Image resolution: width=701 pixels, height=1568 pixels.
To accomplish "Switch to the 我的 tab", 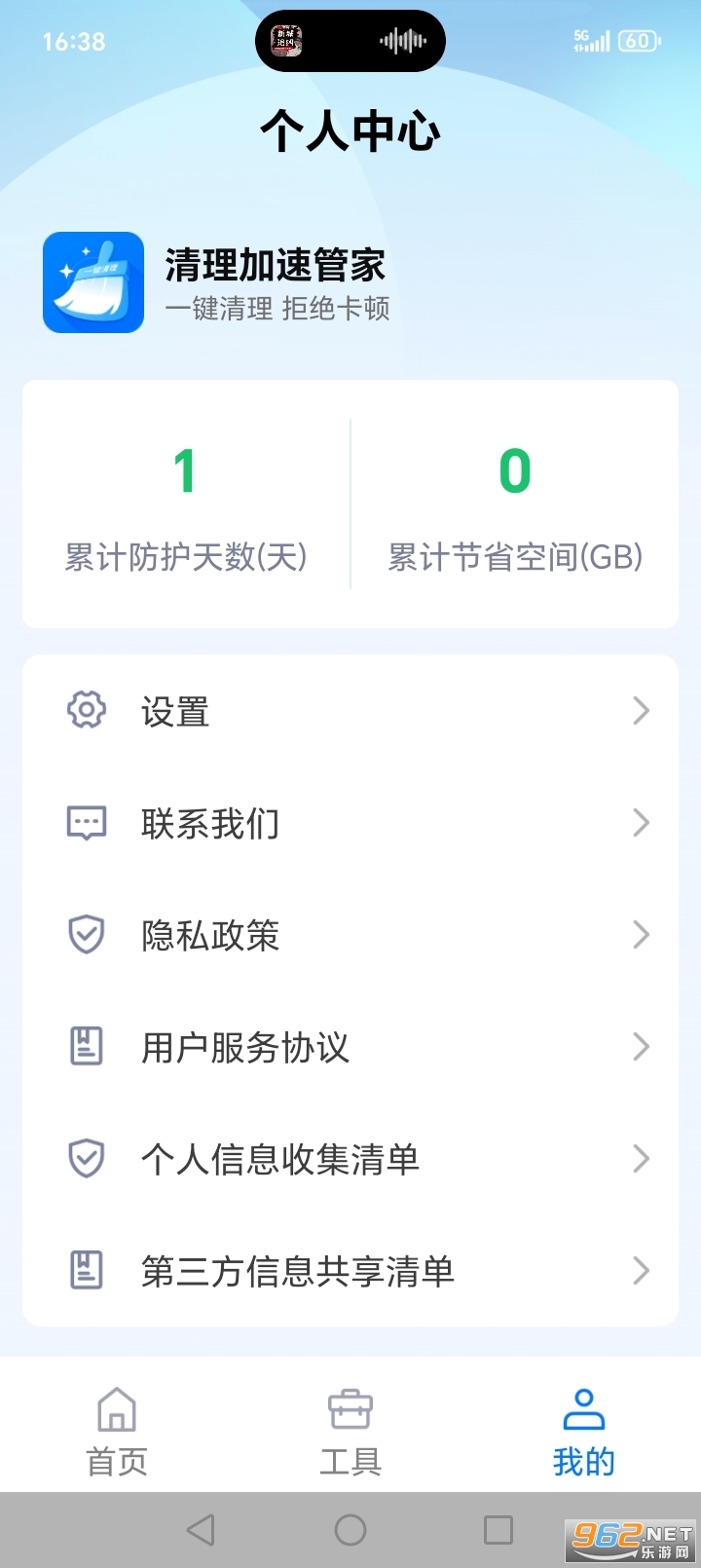I will click(583, 1427).
